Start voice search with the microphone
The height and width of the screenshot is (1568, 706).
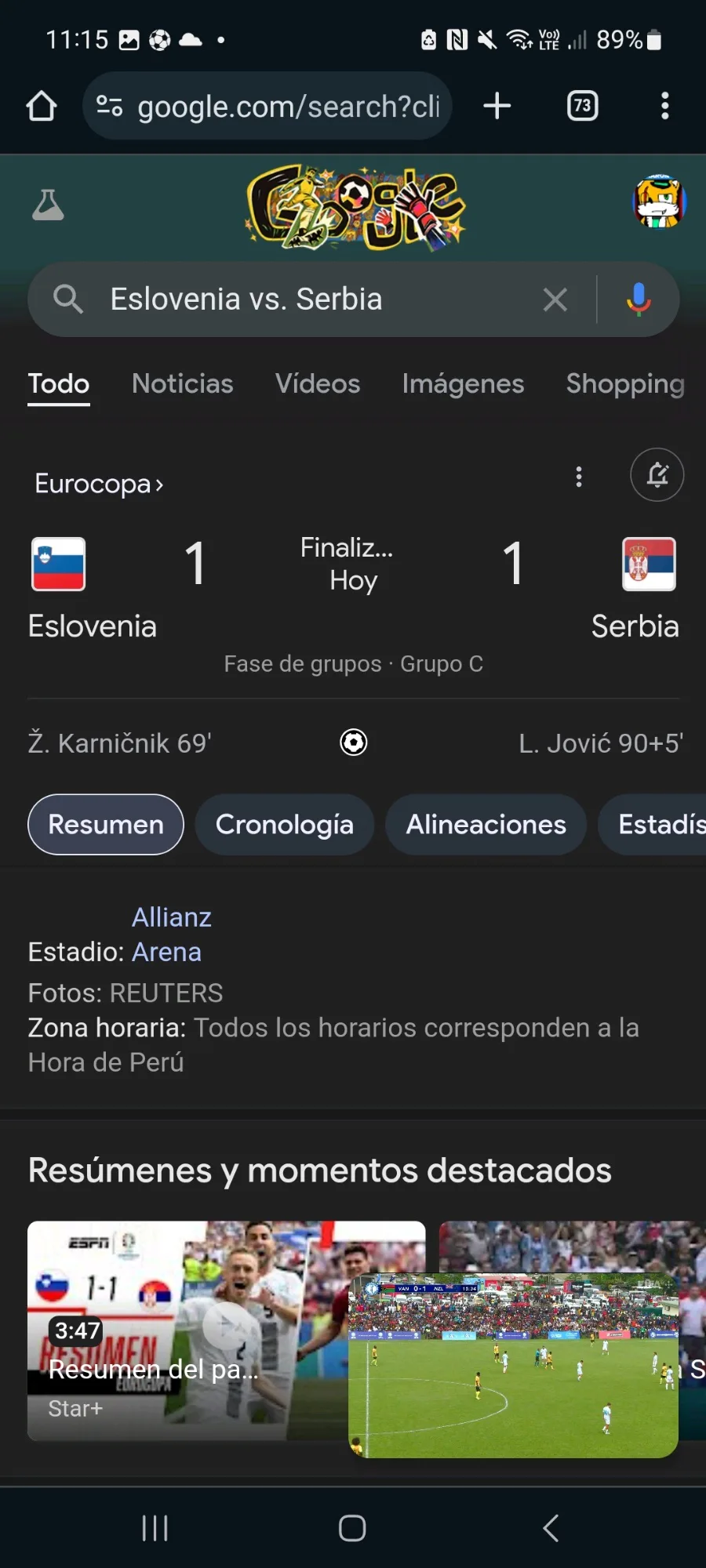pyautogui.click(x=639, y=299)
